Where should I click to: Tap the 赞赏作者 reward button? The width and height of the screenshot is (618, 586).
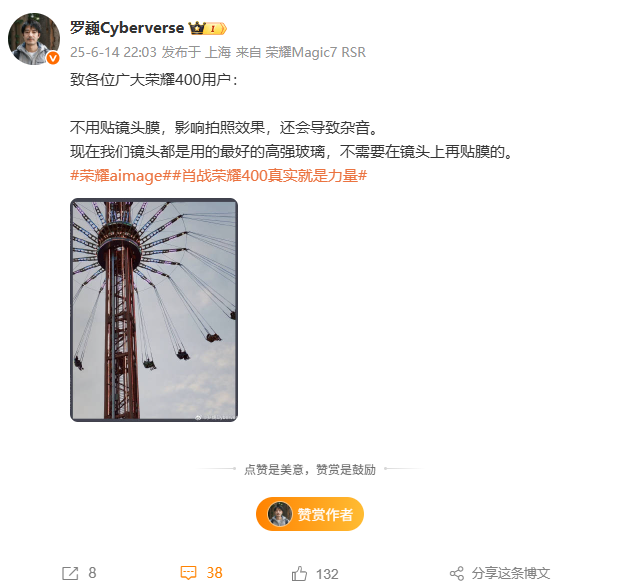310,514
